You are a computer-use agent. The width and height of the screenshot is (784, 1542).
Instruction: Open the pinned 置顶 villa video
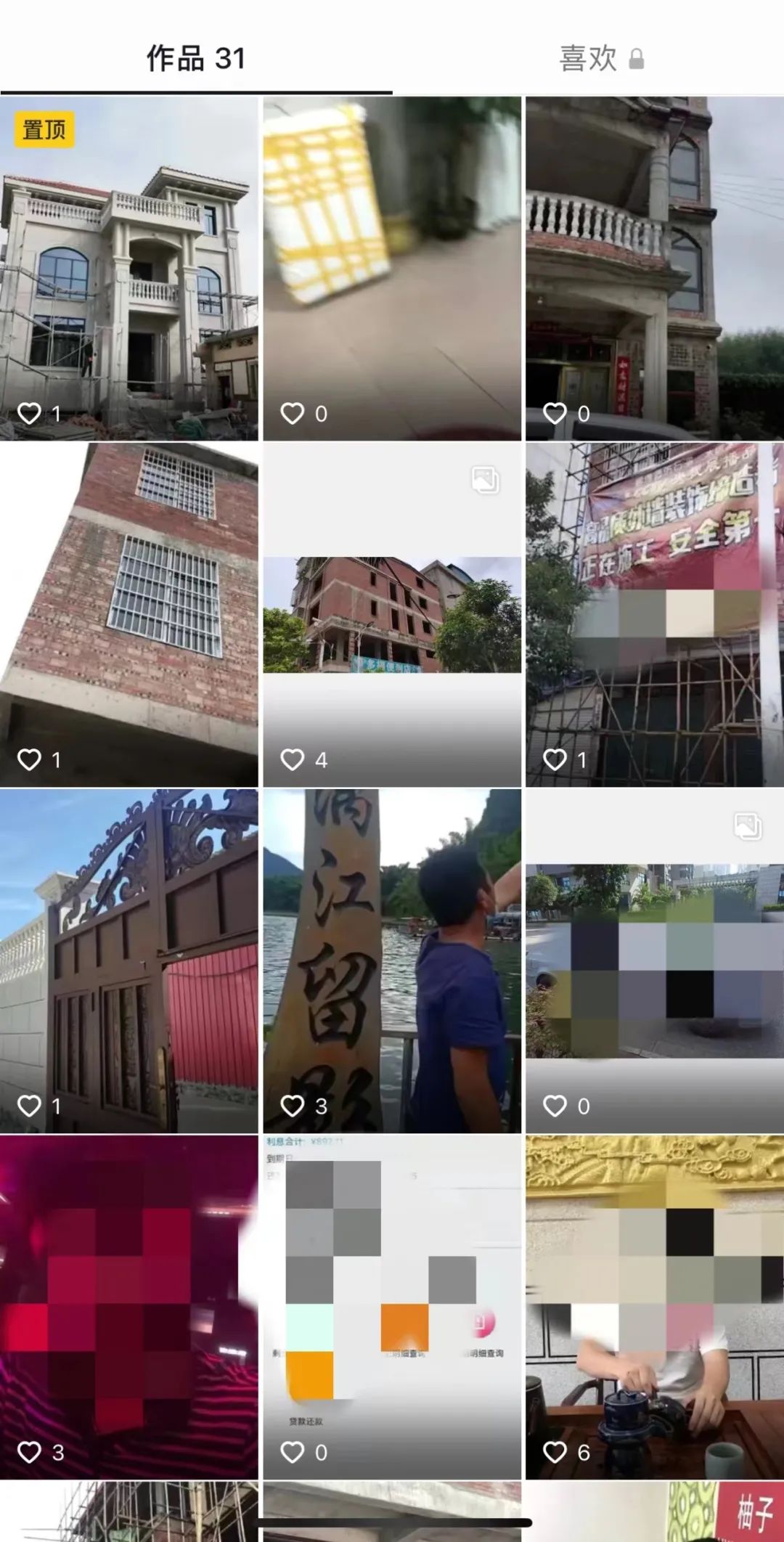coord(129,269)
